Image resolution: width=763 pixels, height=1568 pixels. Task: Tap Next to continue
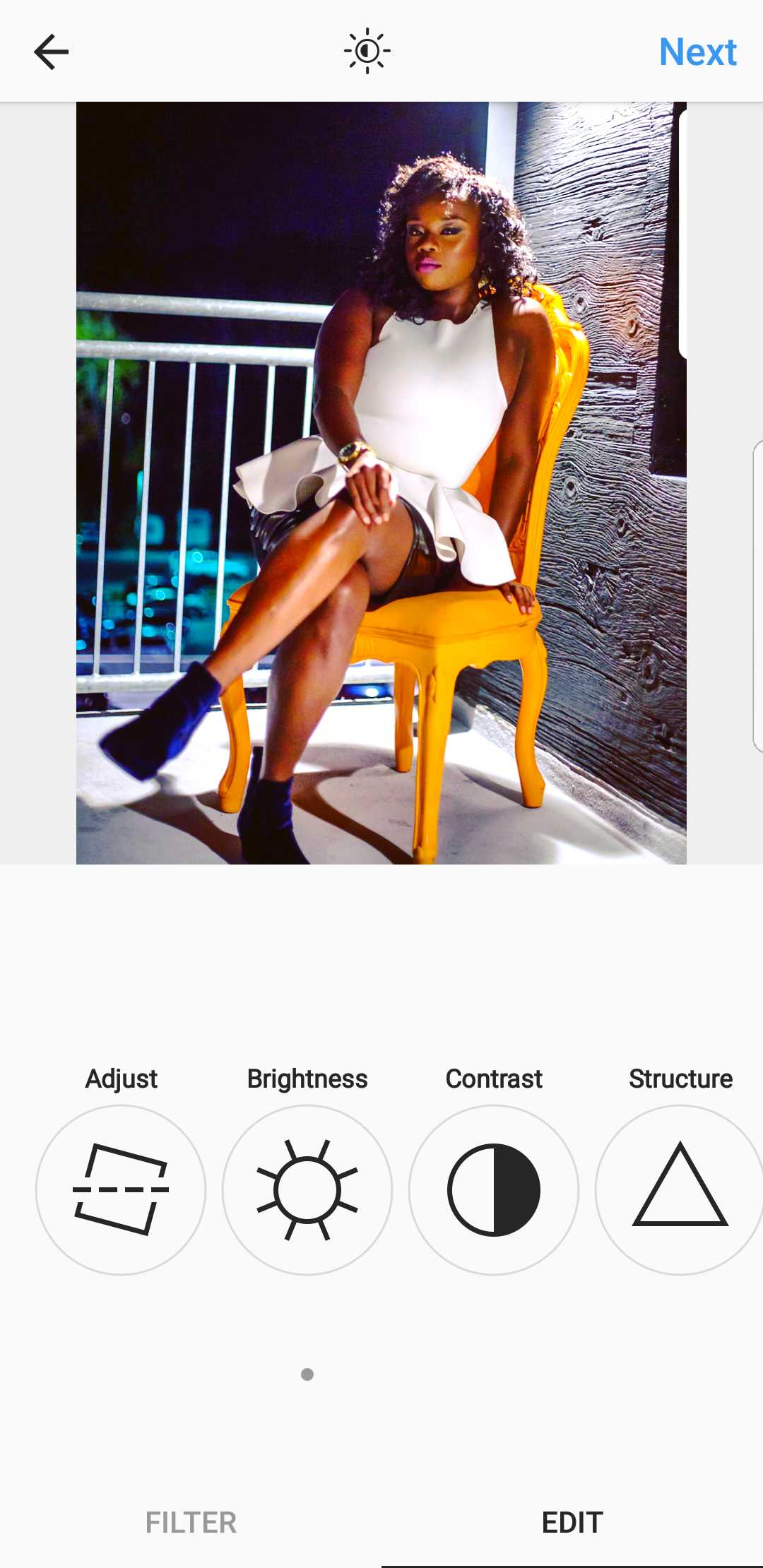pos(698,52)
